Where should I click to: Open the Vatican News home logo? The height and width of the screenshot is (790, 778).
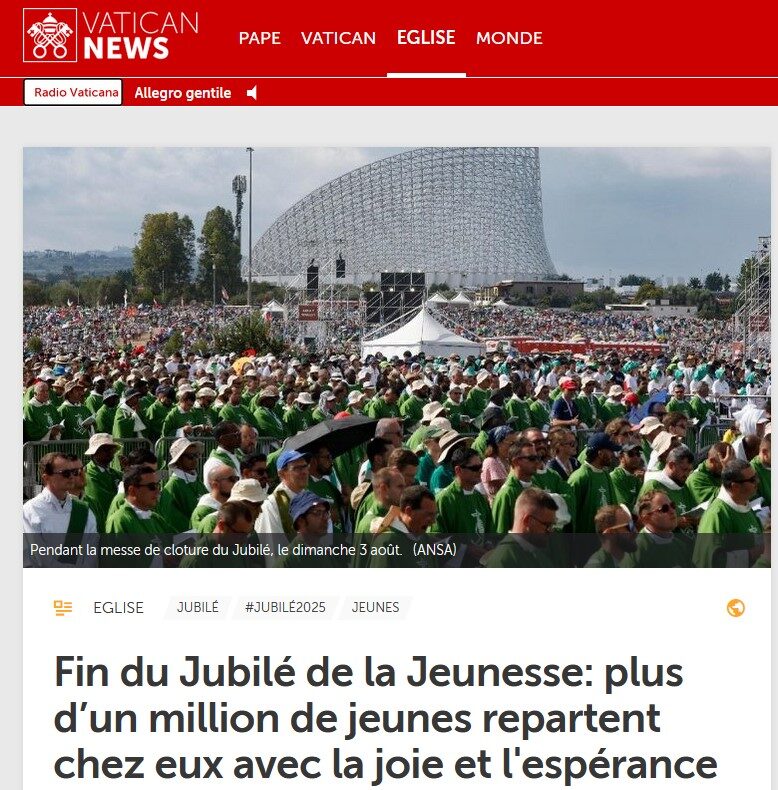(110, 36)
